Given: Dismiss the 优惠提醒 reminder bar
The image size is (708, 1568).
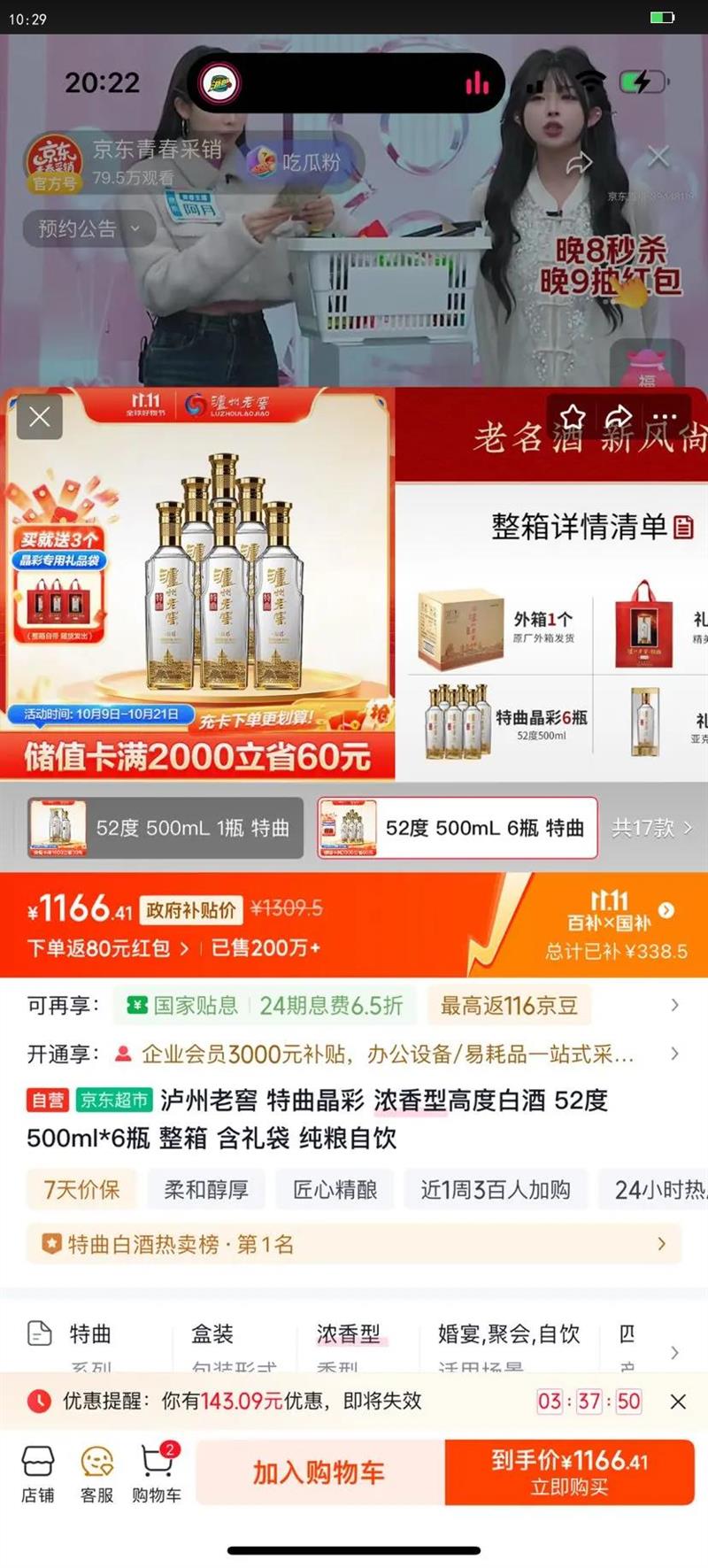Looking at the screenshot, I should coord(678,1402).
